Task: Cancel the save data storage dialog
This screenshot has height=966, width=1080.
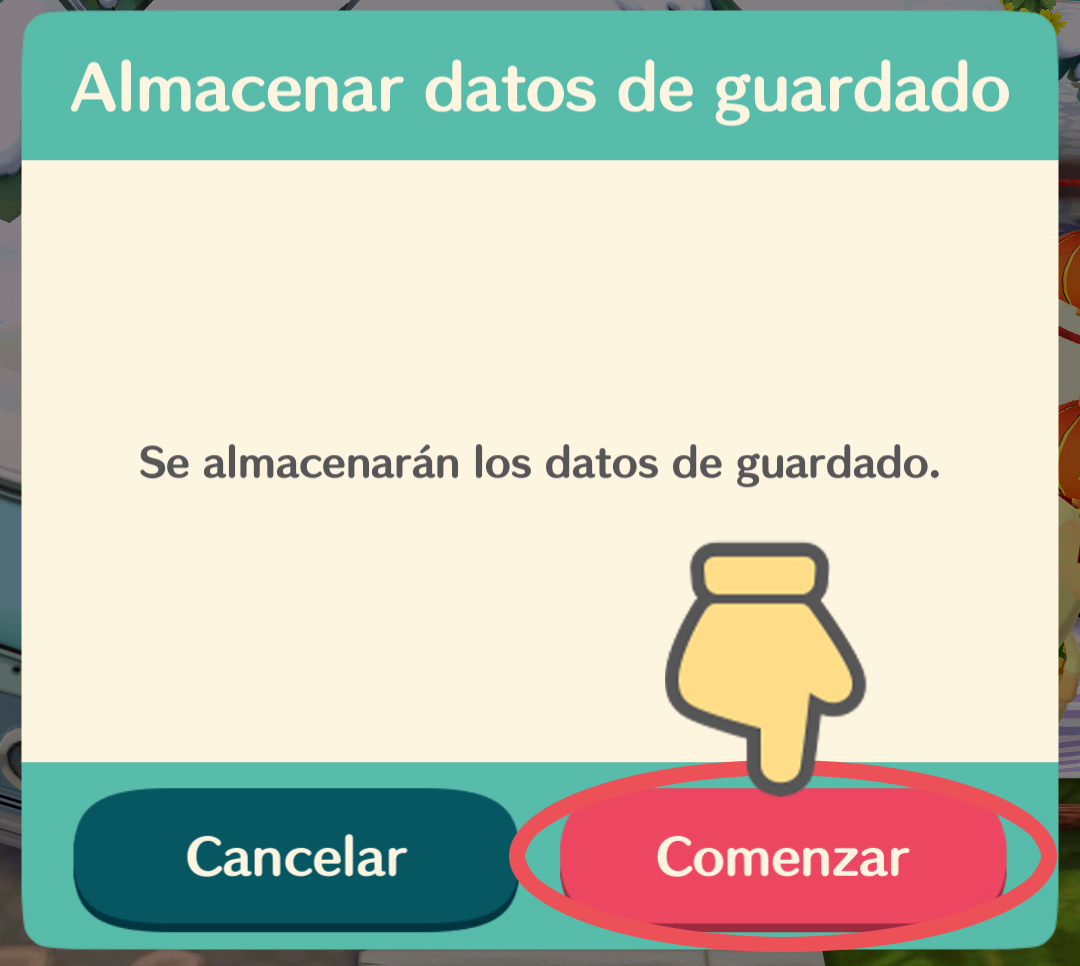Action: click(296, 858)
